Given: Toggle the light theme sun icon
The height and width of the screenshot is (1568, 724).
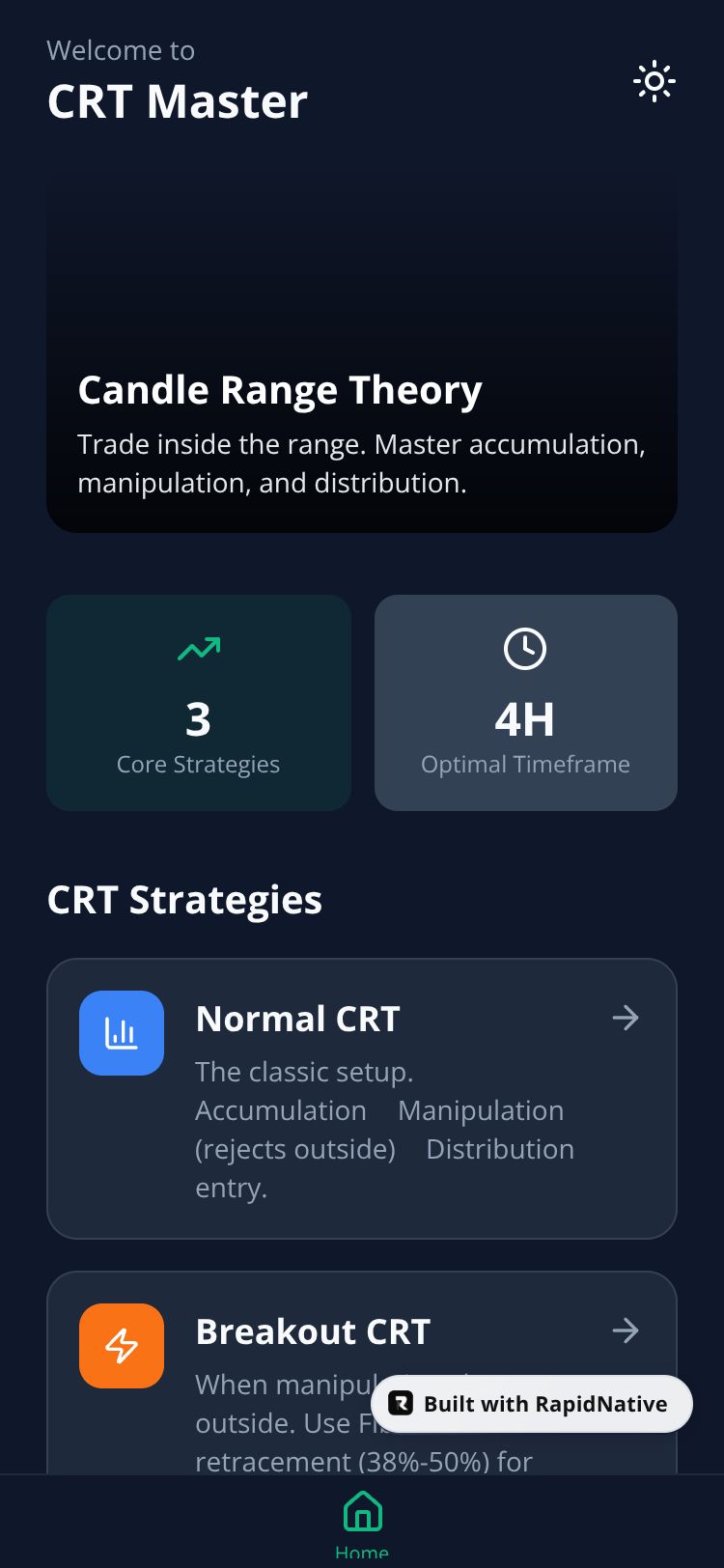Looking at the screenshot, I should coord(654,81).
